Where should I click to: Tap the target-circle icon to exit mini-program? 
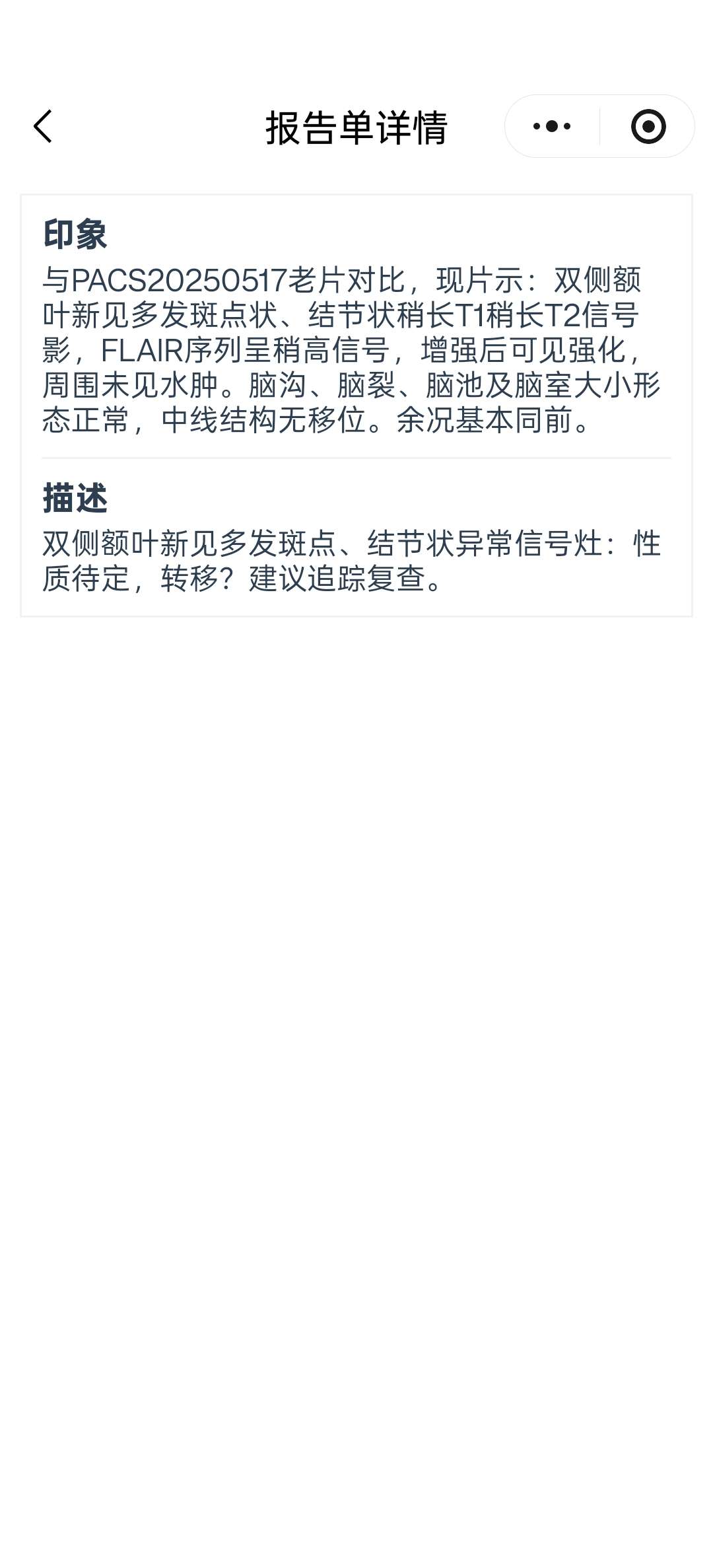point(647,125)
